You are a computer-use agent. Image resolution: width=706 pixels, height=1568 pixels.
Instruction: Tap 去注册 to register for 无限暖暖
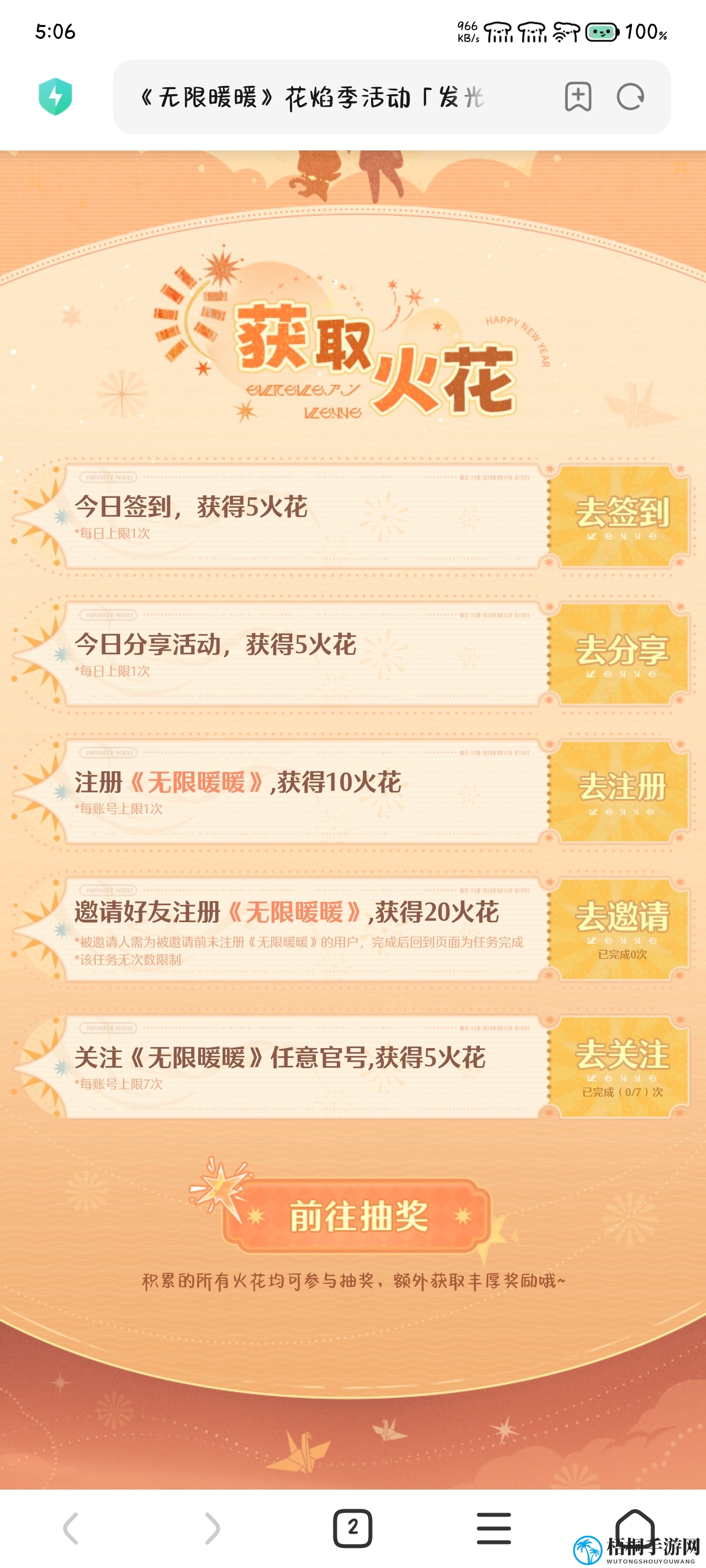point(620,791)
